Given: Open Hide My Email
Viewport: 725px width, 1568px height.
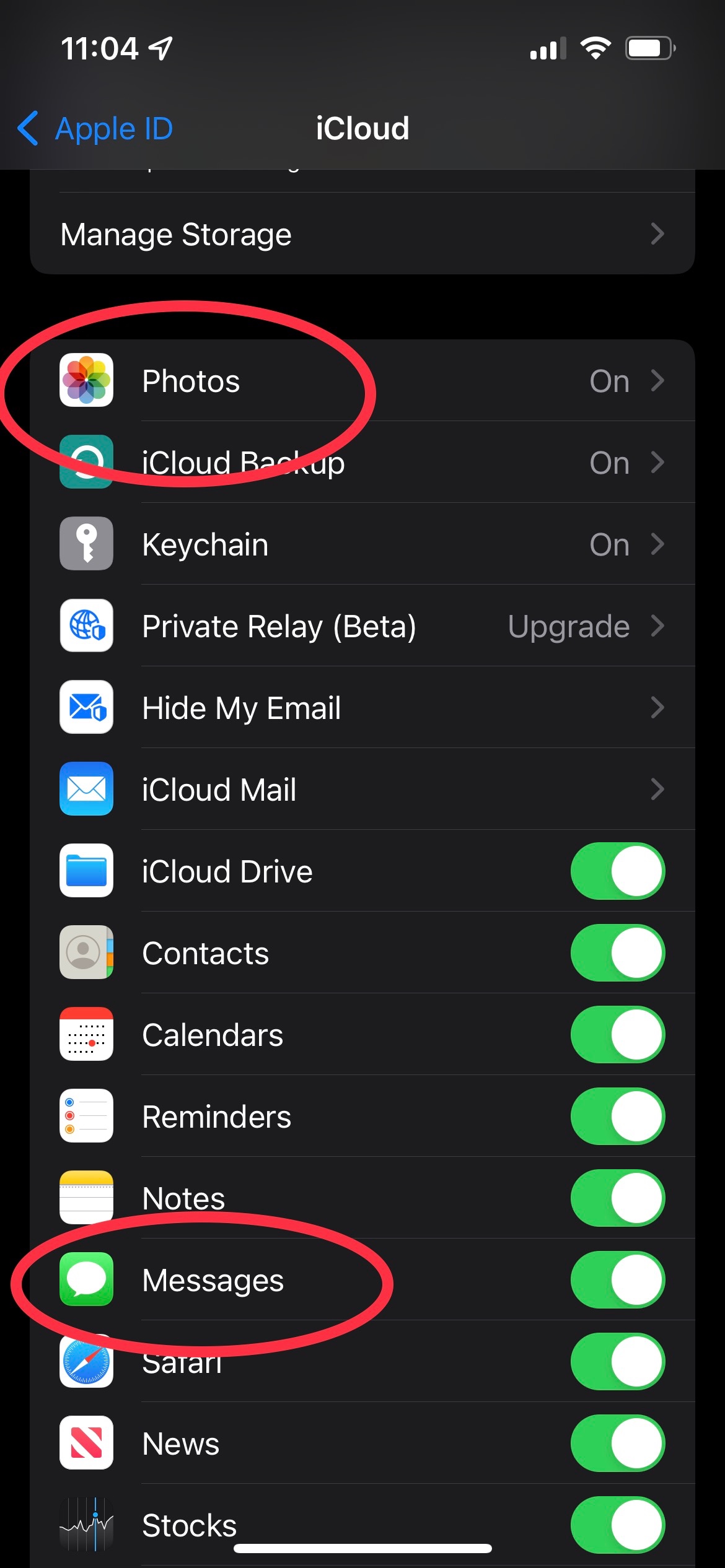Looking at the screenshot, I should [362, 707].
